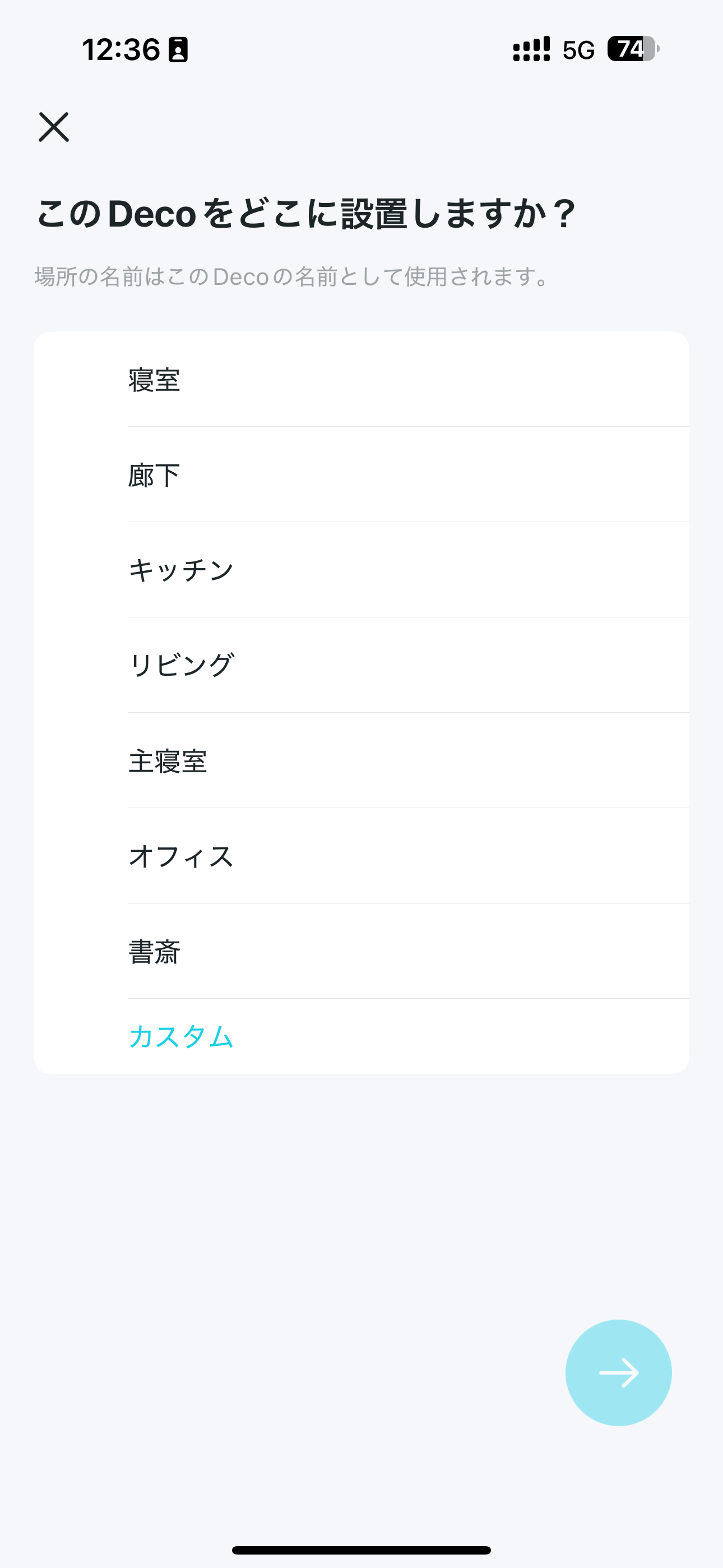Select 寝室 as the location
This screenshot has width=723, height=1568.
coord(361,379)
